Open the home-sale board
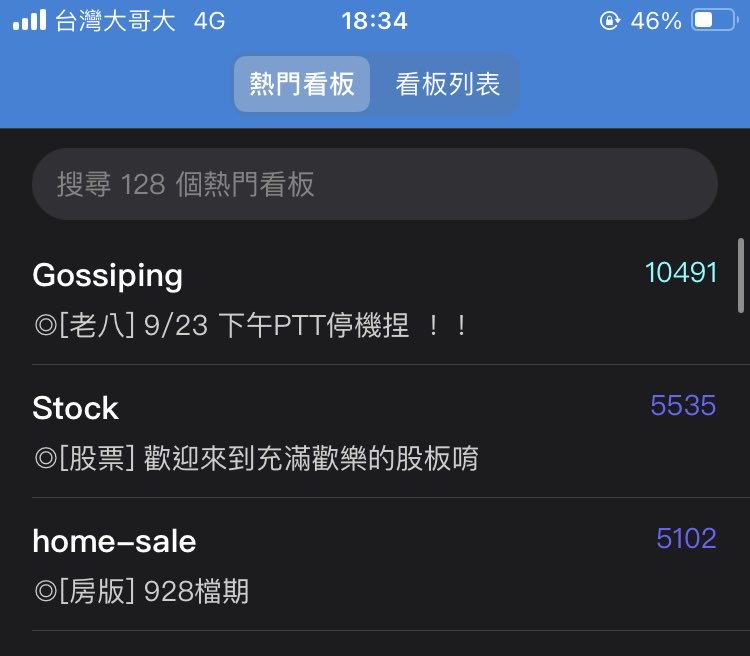 [x=375, y=564]
